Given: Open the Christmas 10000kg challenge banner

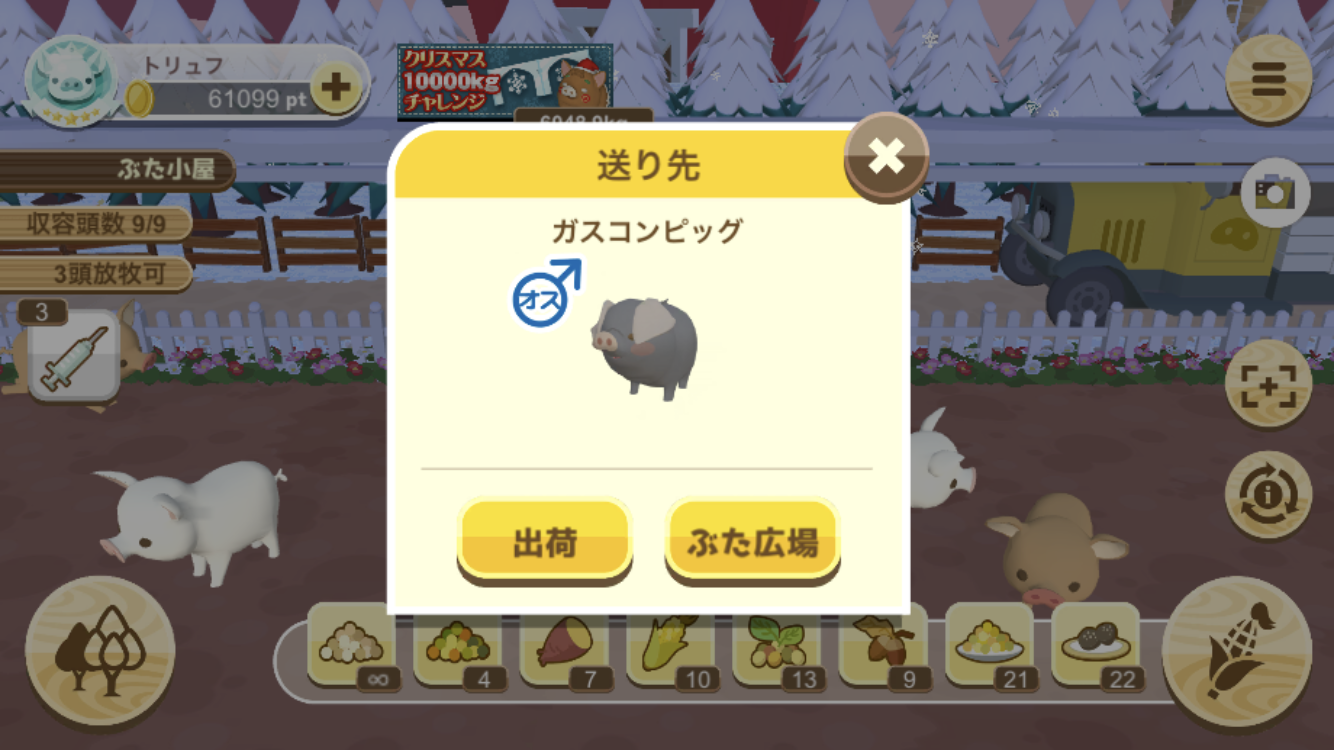Looking at the screenshot, I should pyautogui.click(x=505, y=80).
